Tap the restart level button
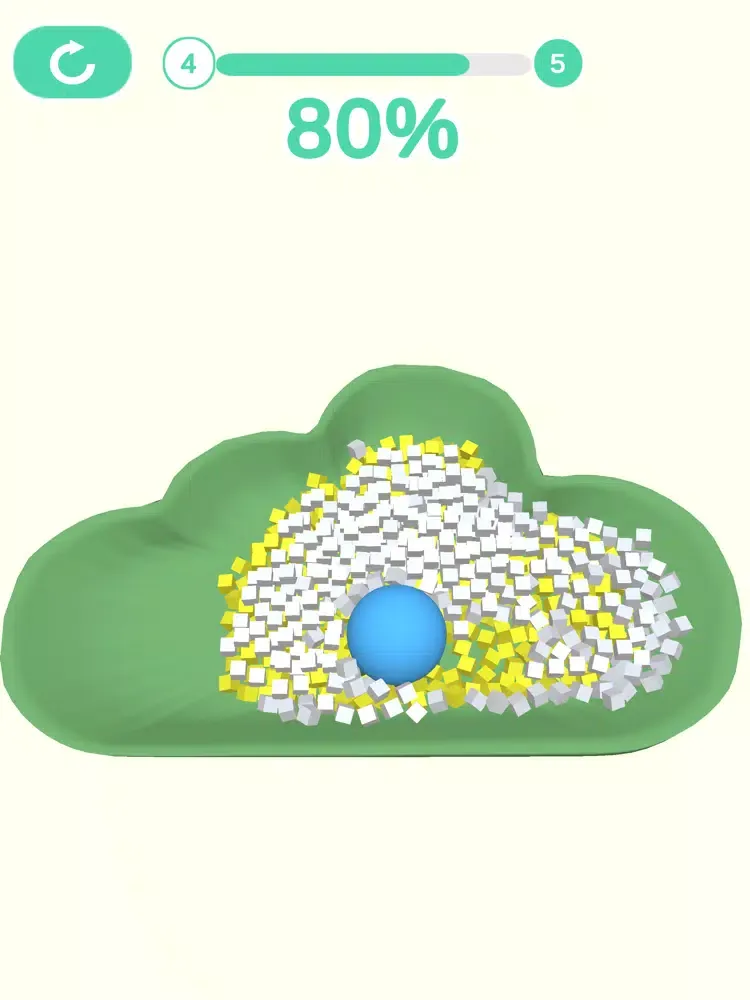750x1000 pixels. pos(72,63)
